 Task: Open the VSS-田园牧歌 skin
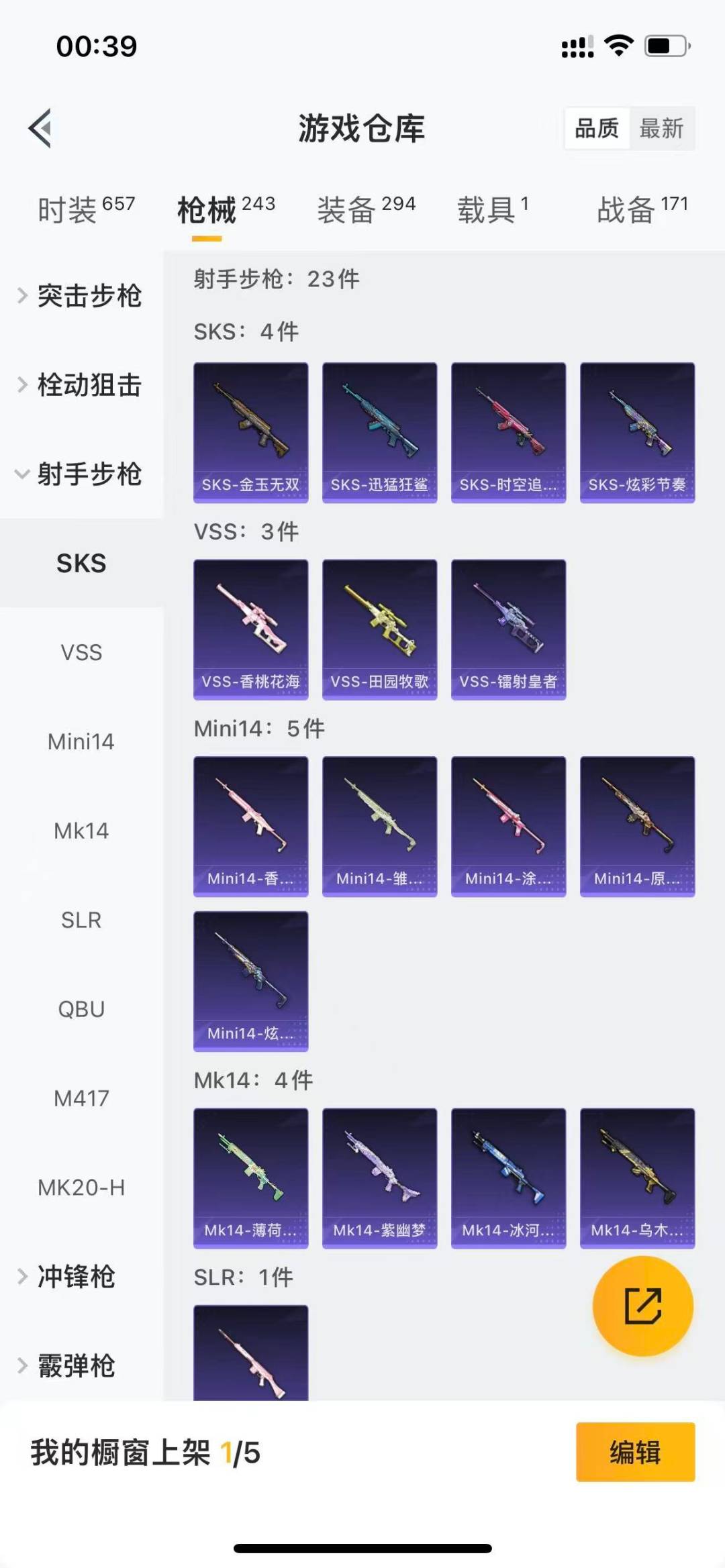click(379, 629)
